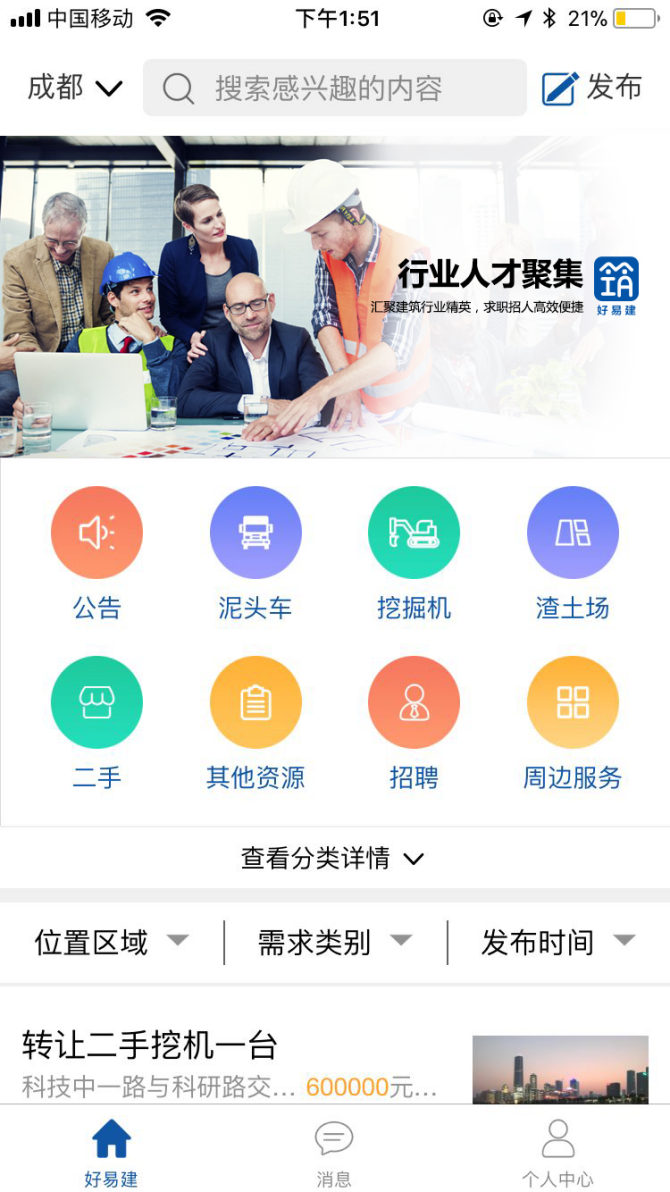Image resolution: width=670 pixels, height=1192 pixels.
Task: Switch to the 个人中心 tab
Action: click(557, 1152)
